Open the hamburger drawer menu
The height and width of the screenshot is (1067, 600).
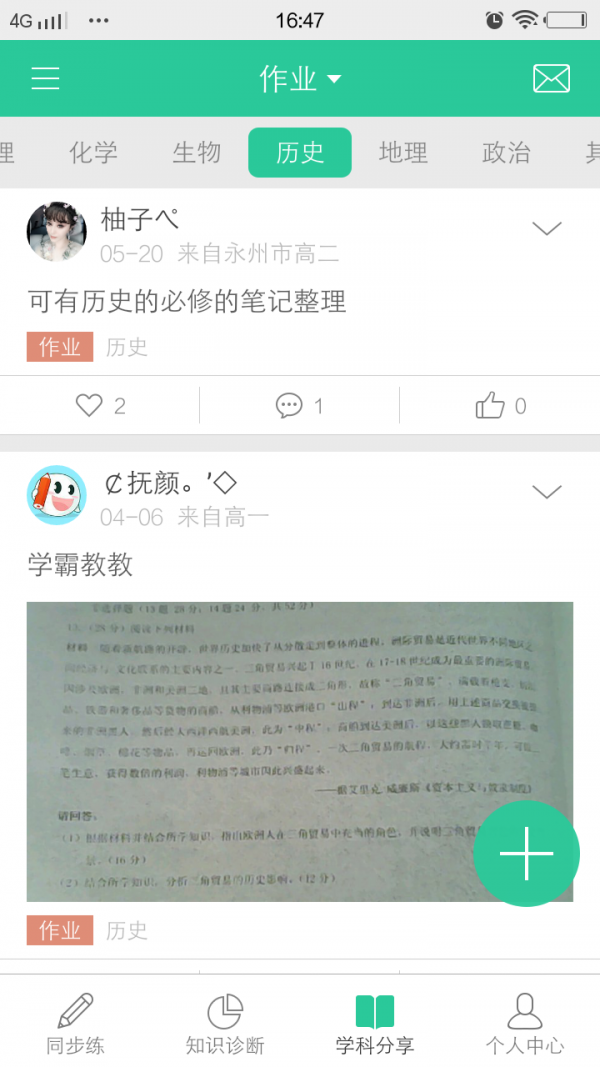click(45, 79)
